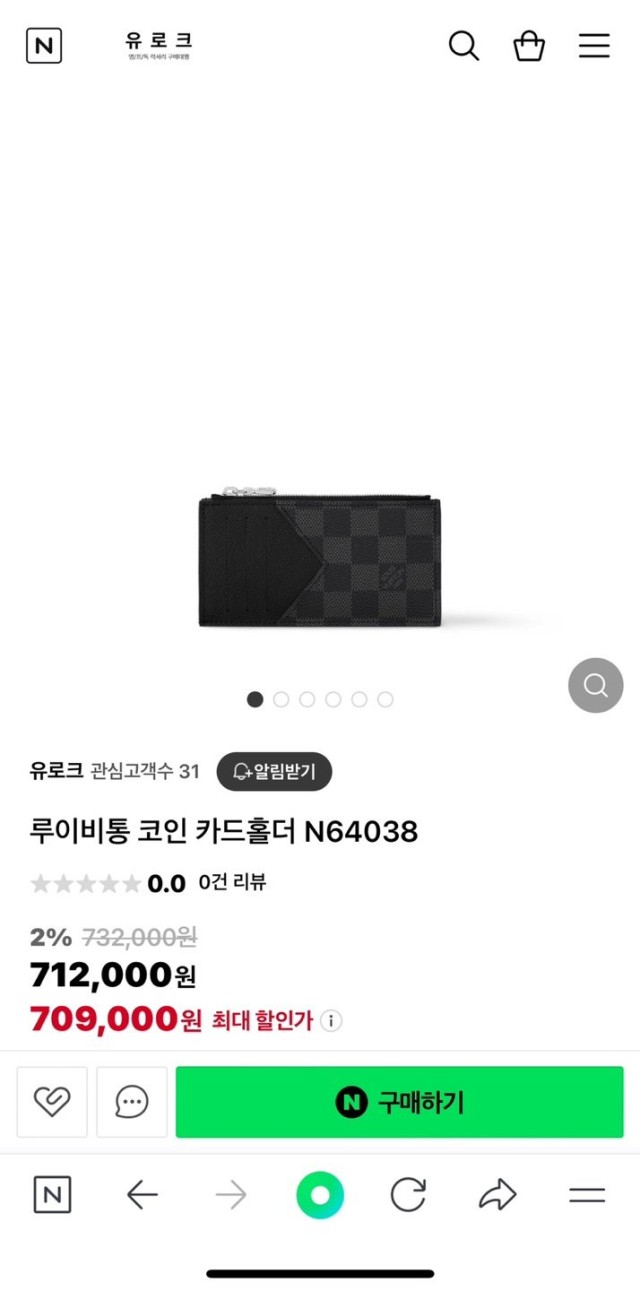The image size is (640, 1291).
Task: Reload the current page
Action: 408,1195
